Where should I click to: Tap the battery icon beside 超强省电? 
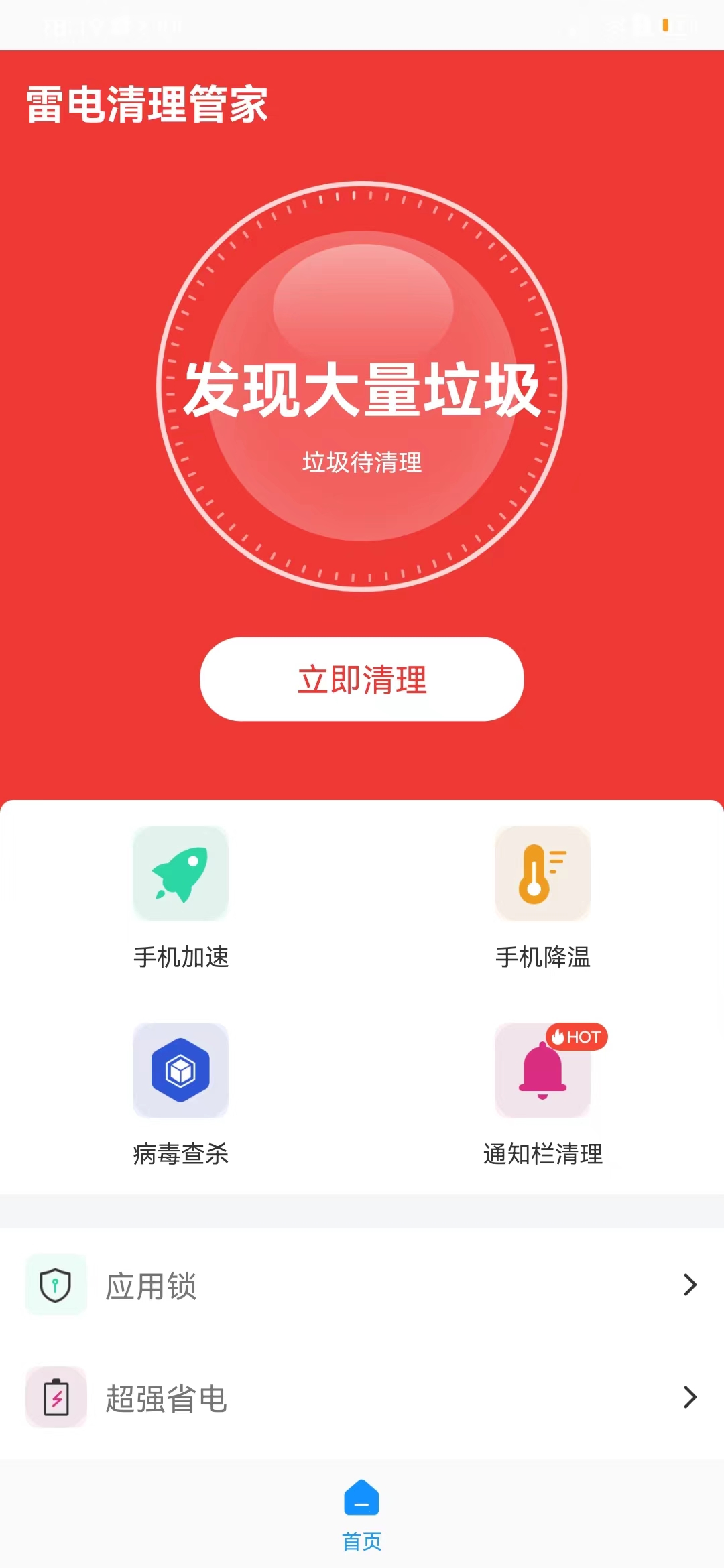tap(56, 1398)
